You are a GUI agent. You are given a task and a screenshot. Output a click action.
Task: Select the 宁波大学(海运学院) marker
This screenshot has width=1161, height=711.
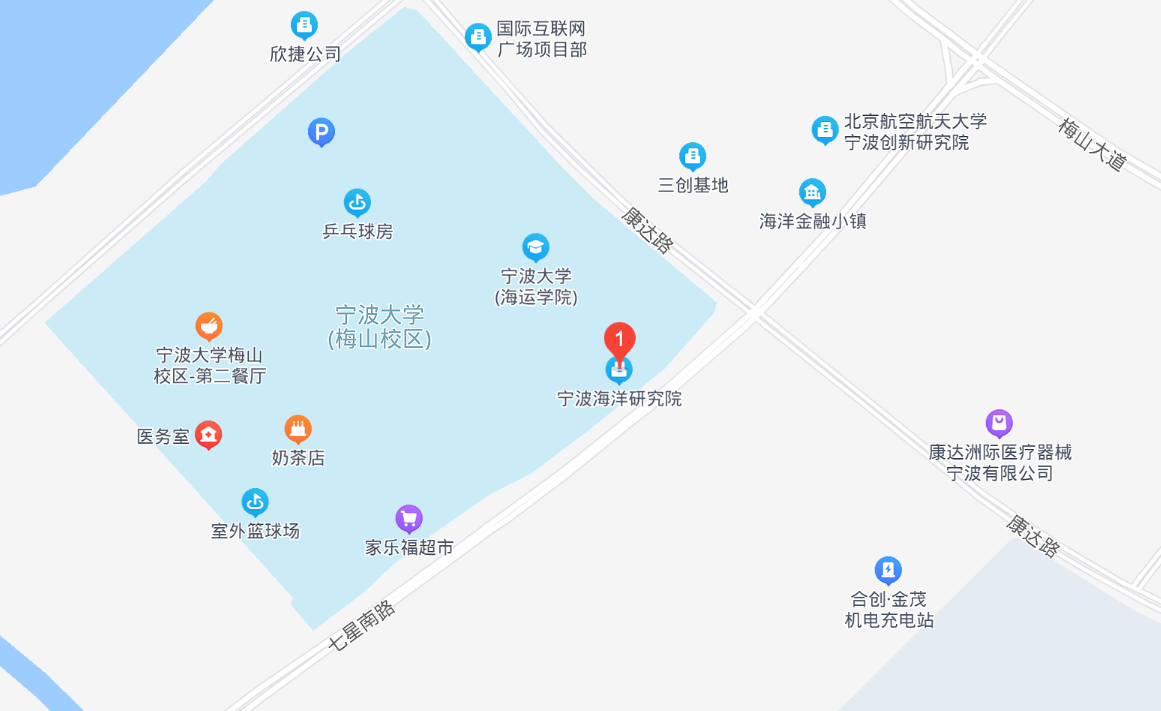point(536,246)
